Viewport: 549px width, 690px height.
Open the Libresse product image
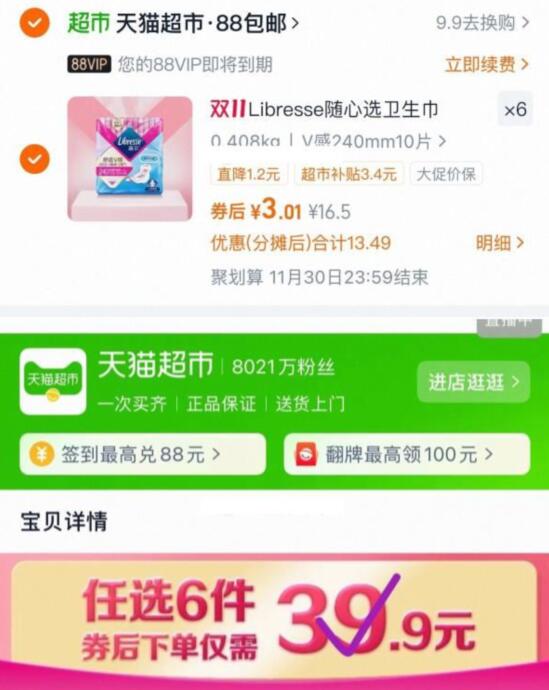130,158
